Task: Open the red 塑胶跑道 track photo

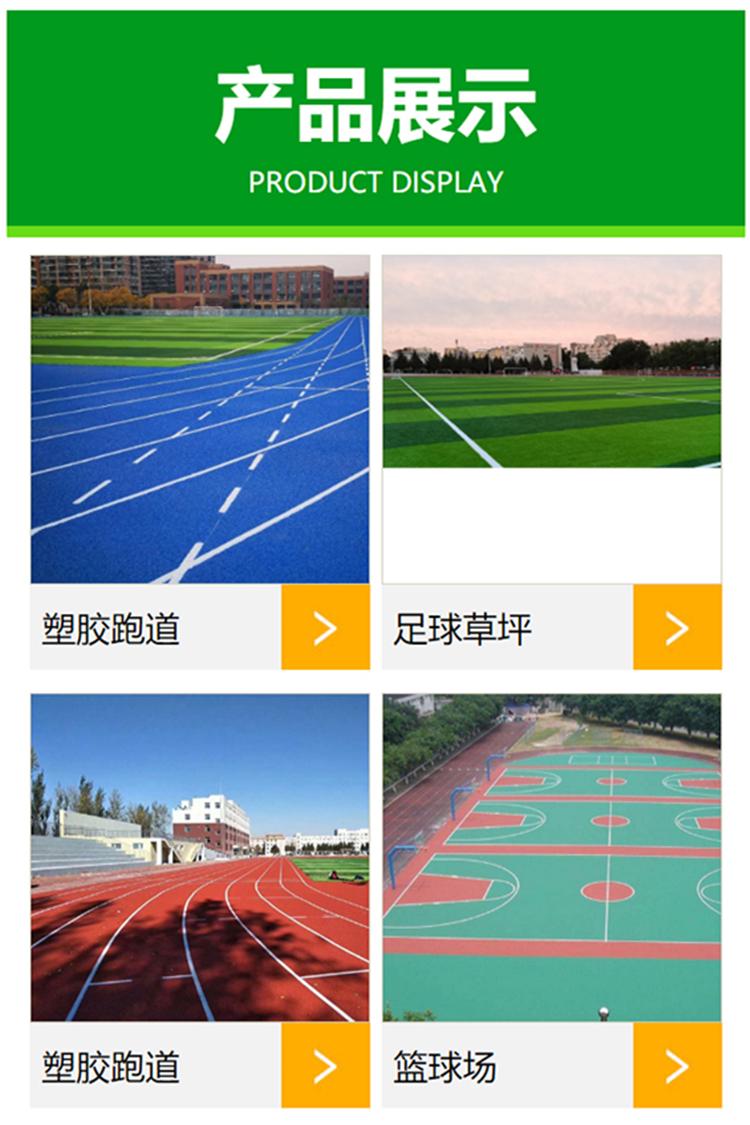Action: pyautogui.click(x=200, y=857)
